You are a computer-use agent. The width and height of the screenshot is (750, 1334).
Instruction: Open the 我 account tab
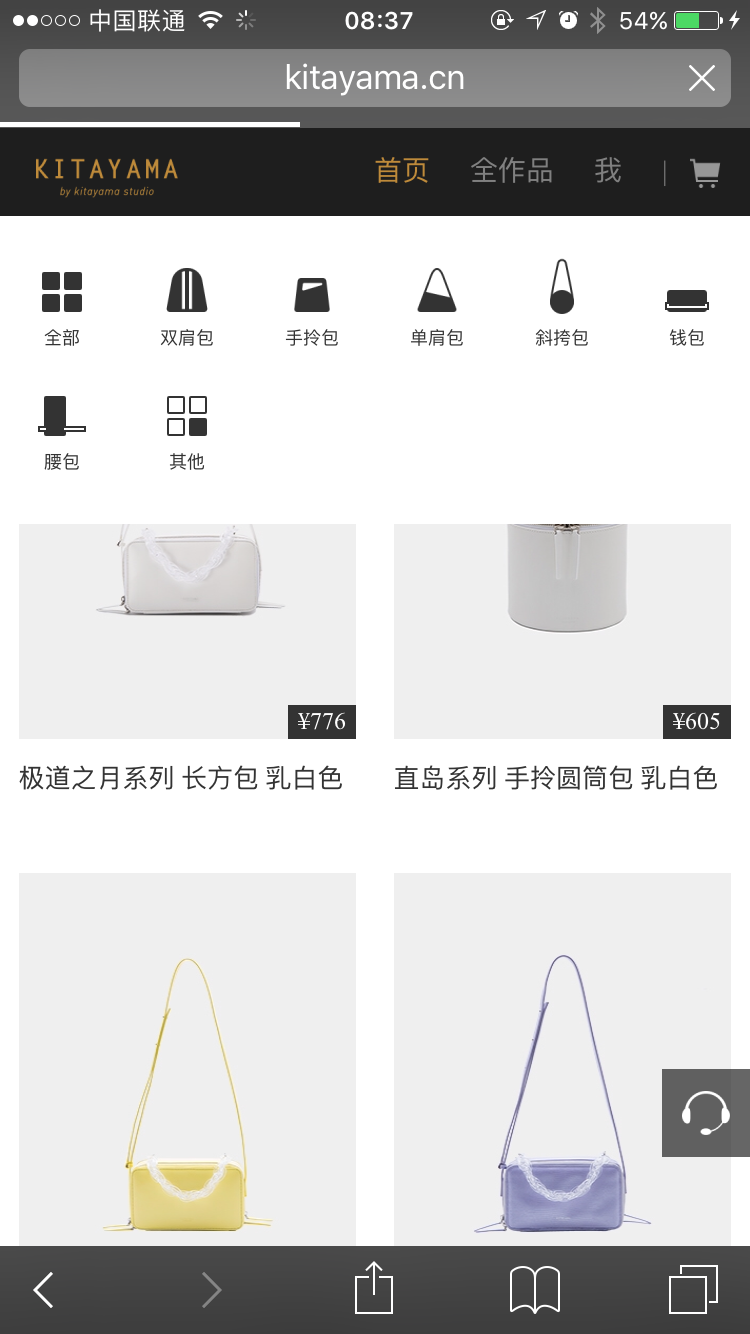click(608, 171)
